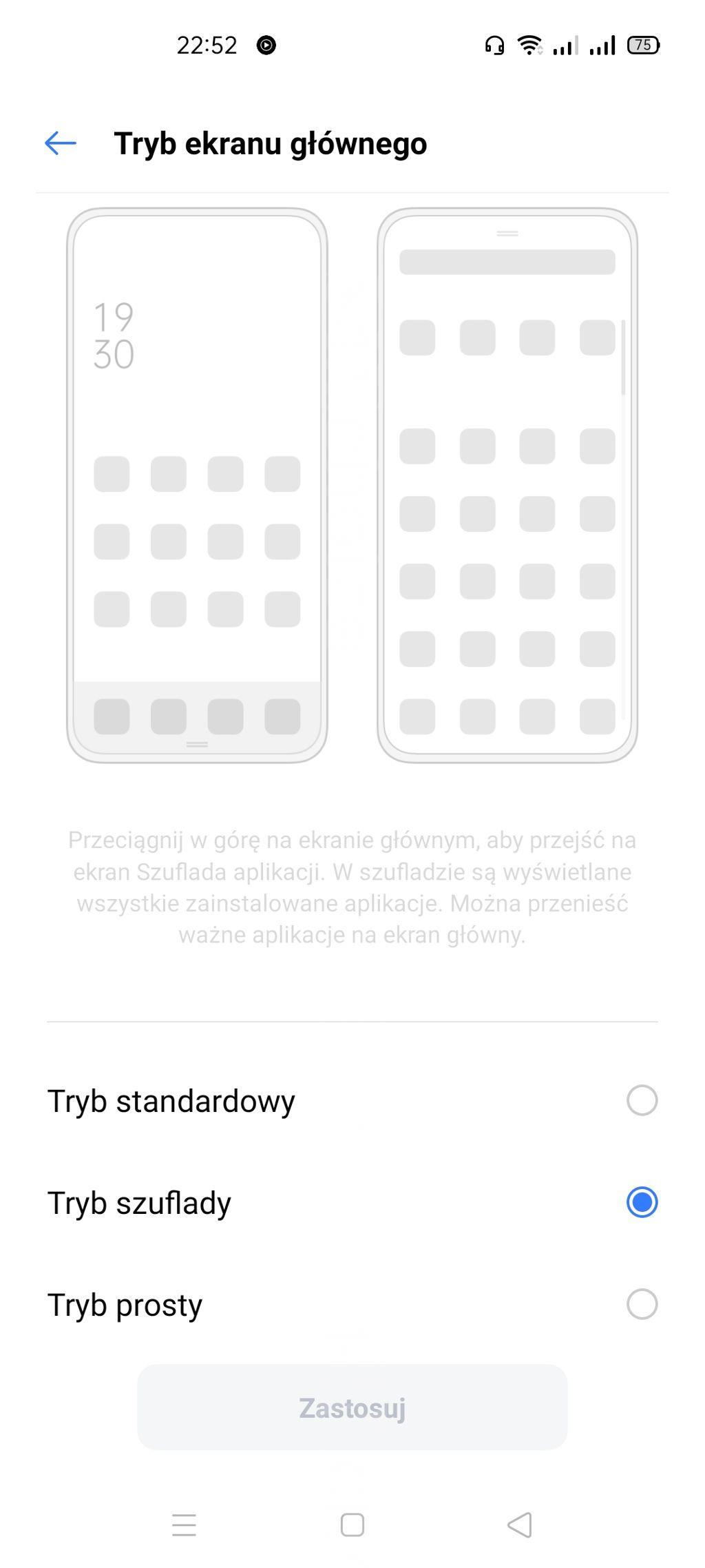Choose Tryb szuflady radio button

click(x=642, y=1202)
